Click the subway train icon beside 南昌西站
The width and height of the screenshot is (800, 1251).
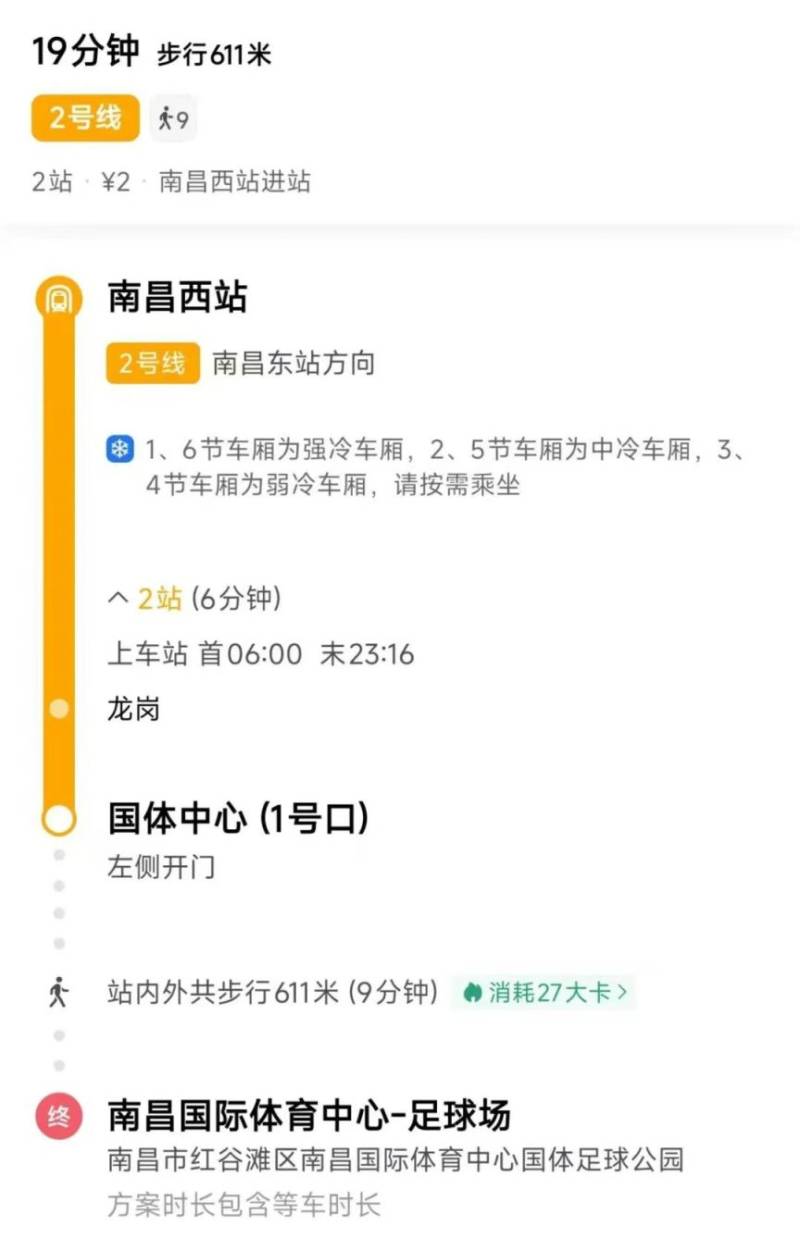pos(57,298)
